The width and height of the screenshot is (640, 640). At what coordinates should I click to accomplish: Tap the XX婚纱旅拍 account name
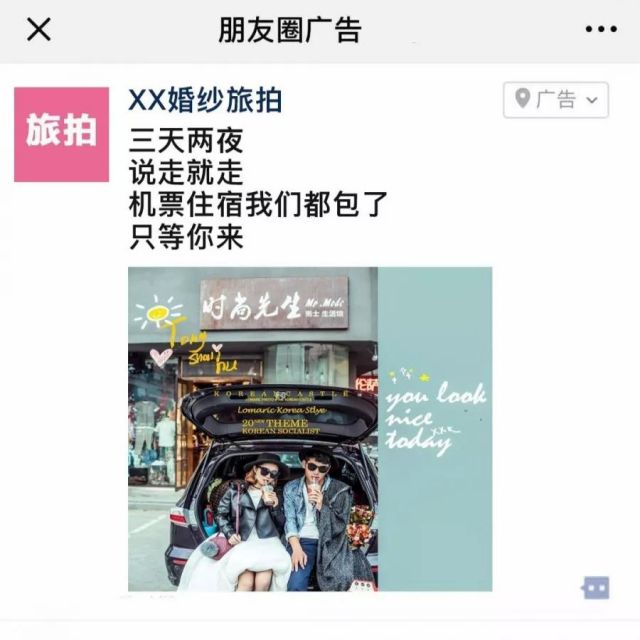(205, 99)
